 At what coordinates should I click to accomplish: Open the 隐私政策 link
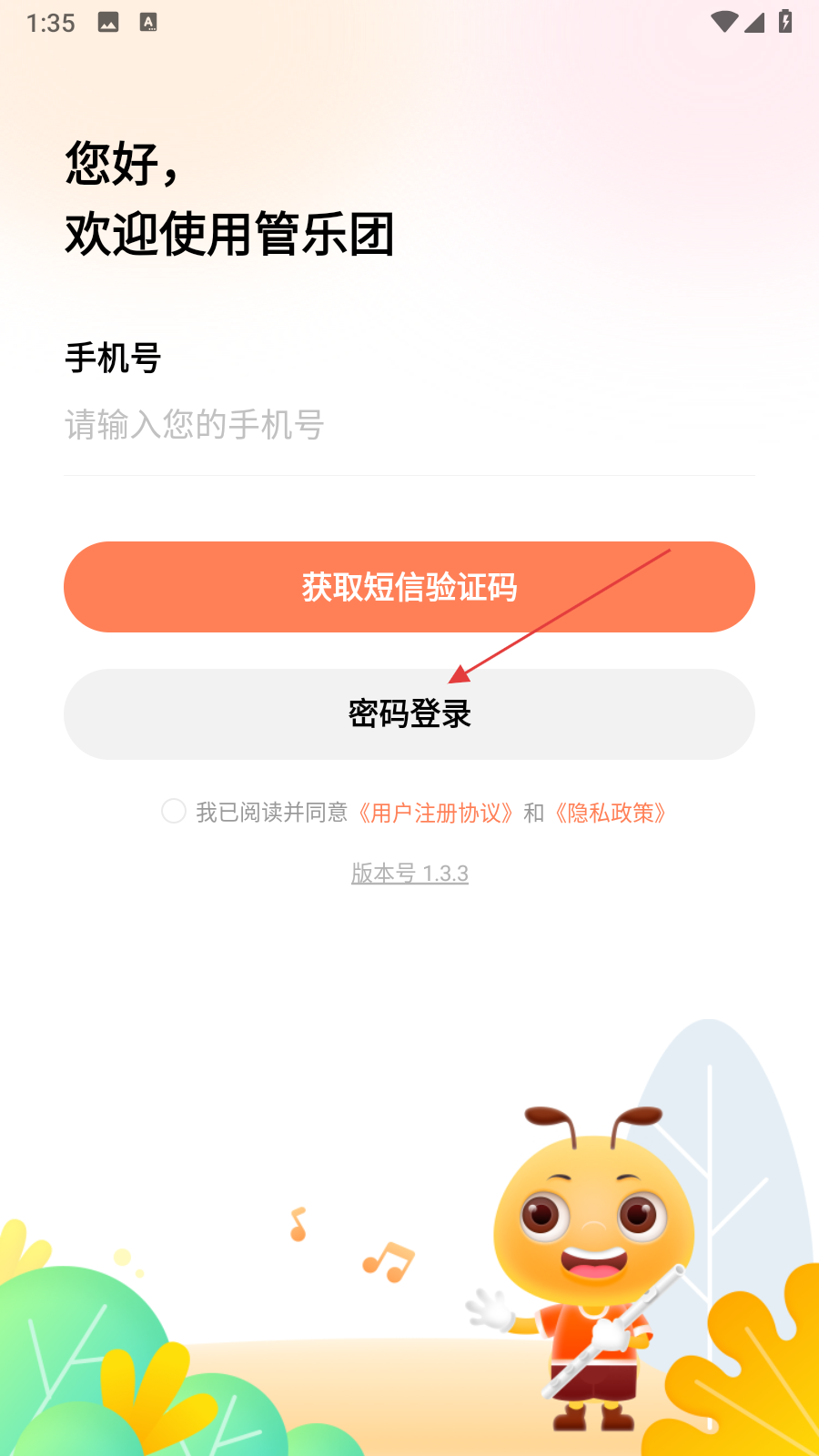611,813
